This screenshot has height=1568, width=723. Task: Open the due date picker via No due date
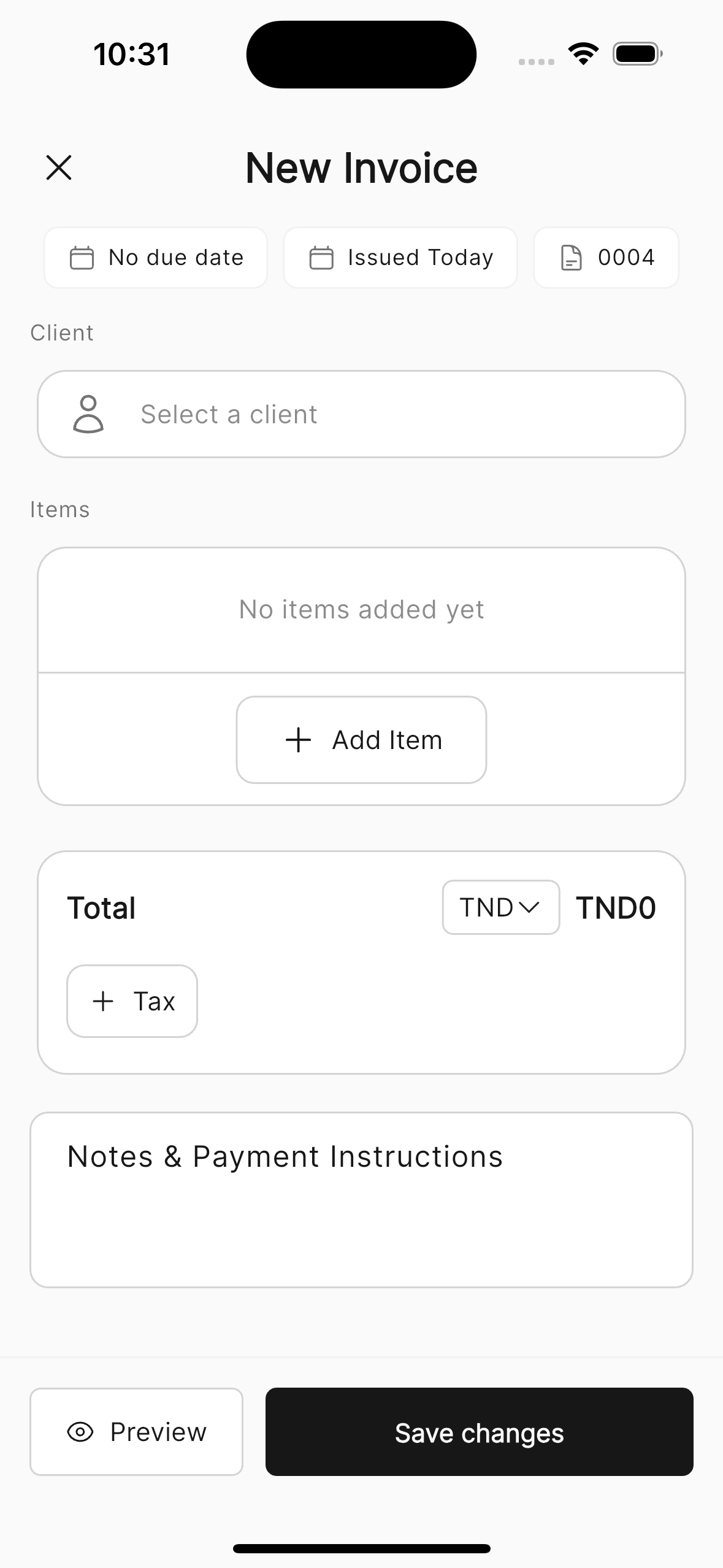155,258
